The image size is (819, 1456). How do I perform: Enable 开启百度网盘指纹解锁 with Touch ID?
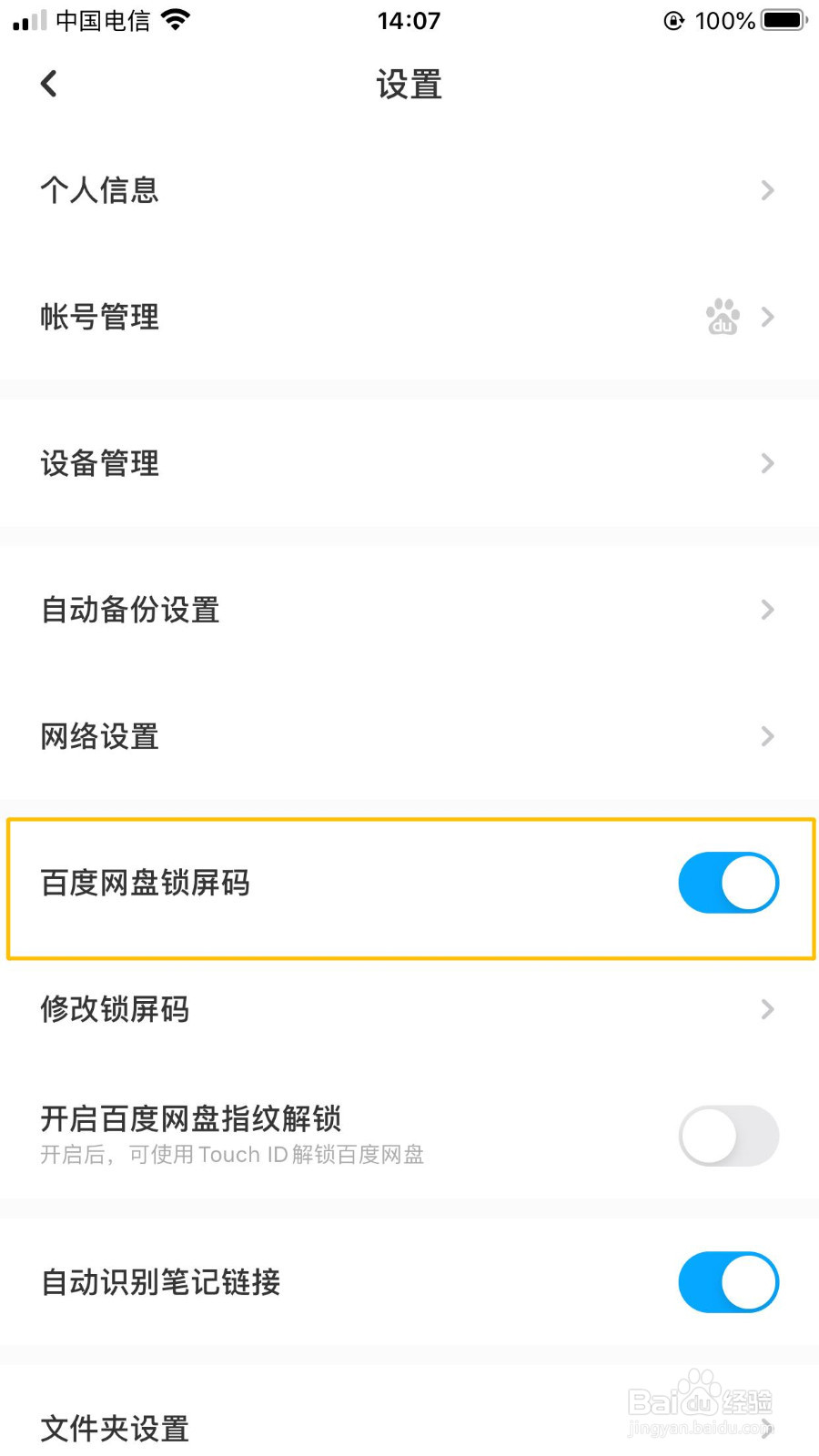click(727, 1136)
